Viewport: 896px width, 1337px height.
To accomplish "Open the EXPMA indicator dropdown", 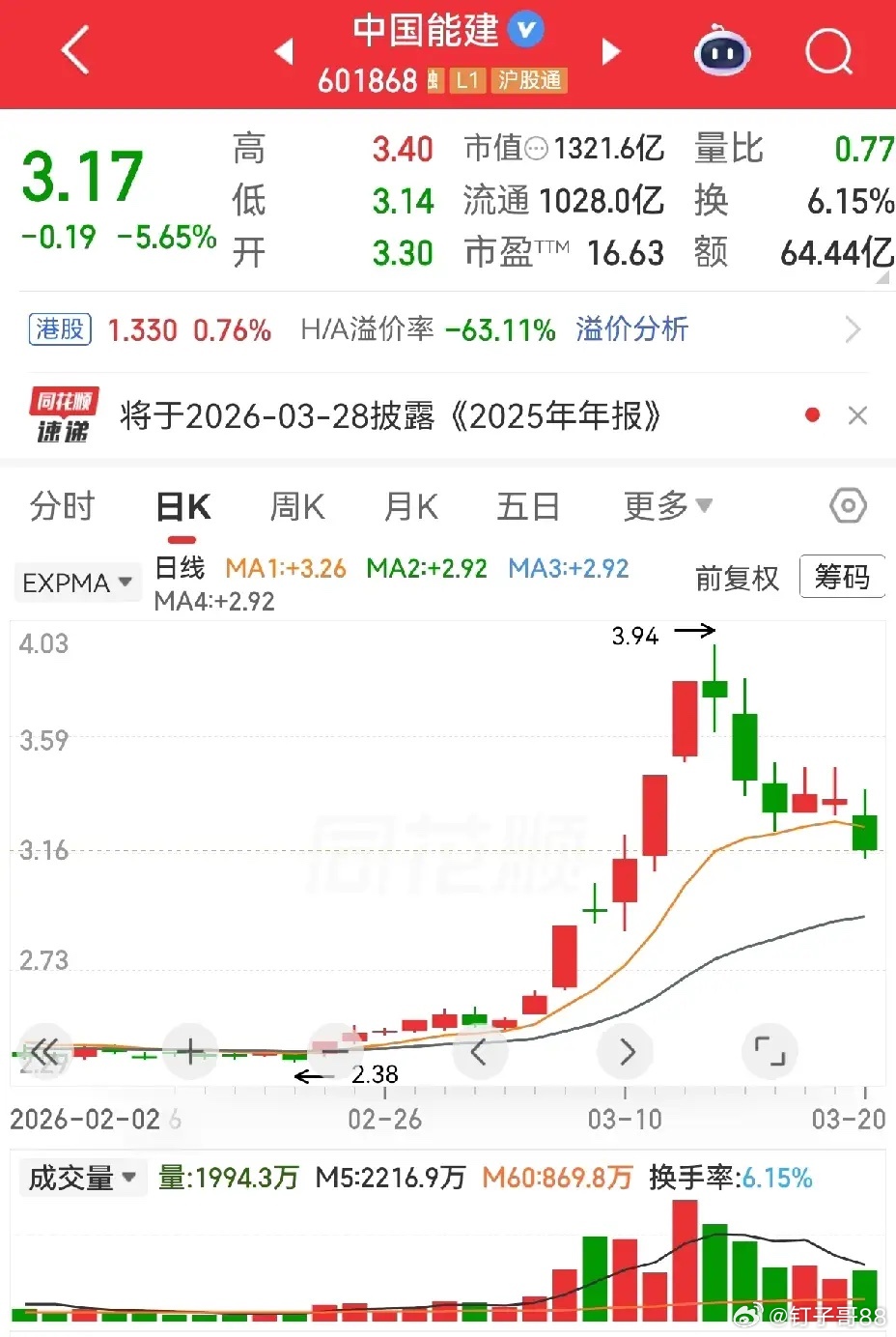I will tap(77, 582).
